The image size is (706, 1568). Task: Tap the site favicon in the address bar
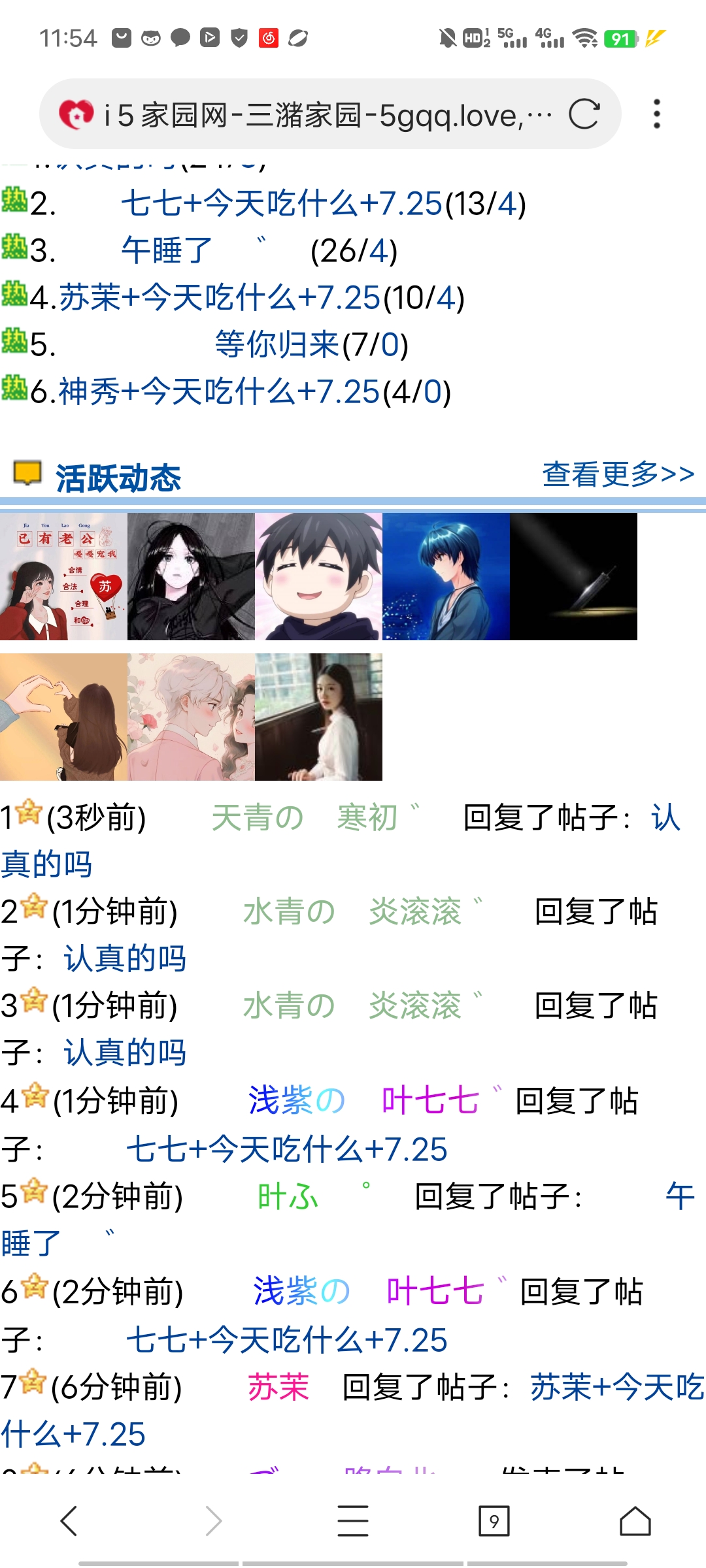point(77,113)
